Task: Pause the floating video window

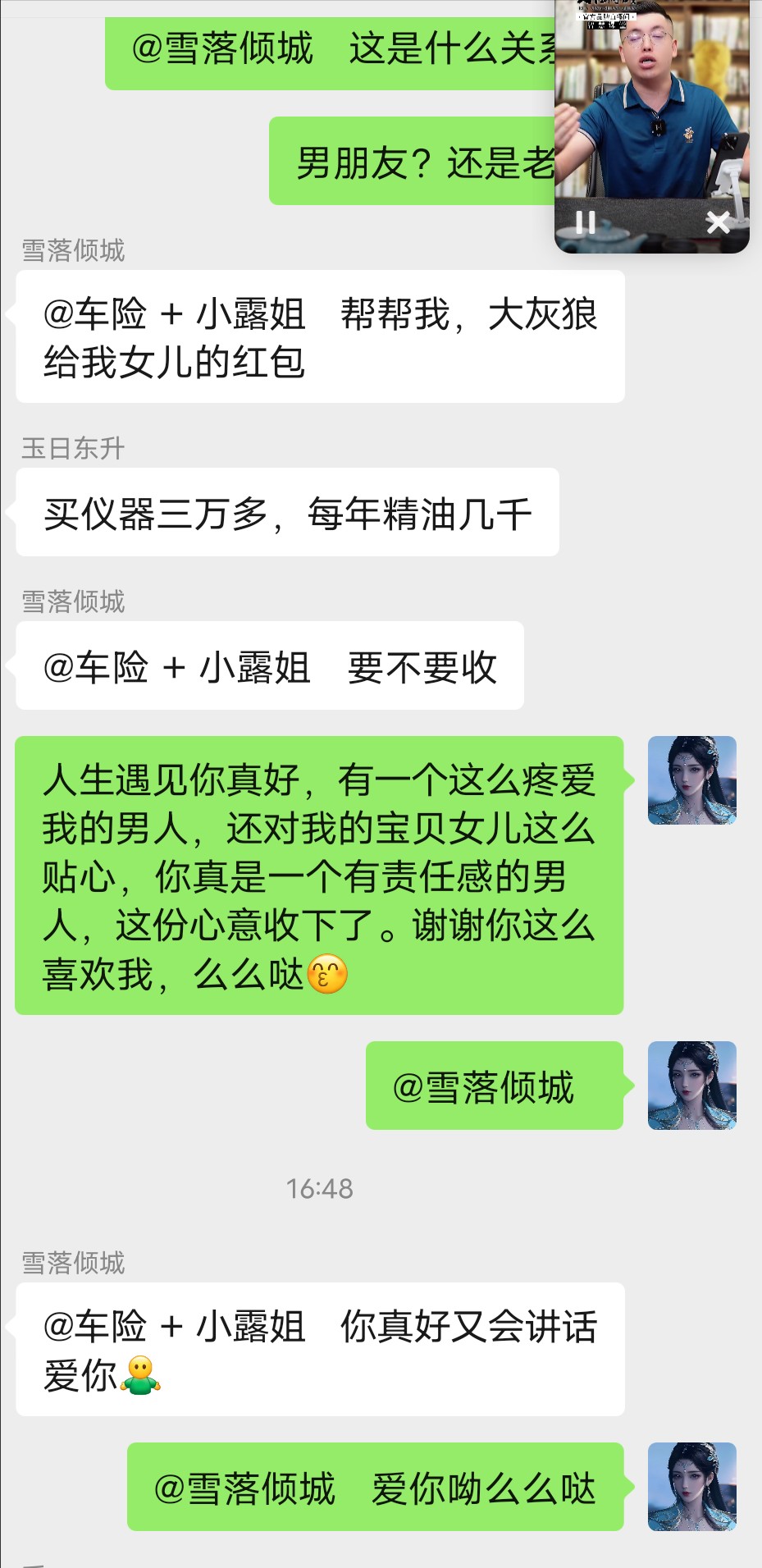Action: click(x=586, y=222)
